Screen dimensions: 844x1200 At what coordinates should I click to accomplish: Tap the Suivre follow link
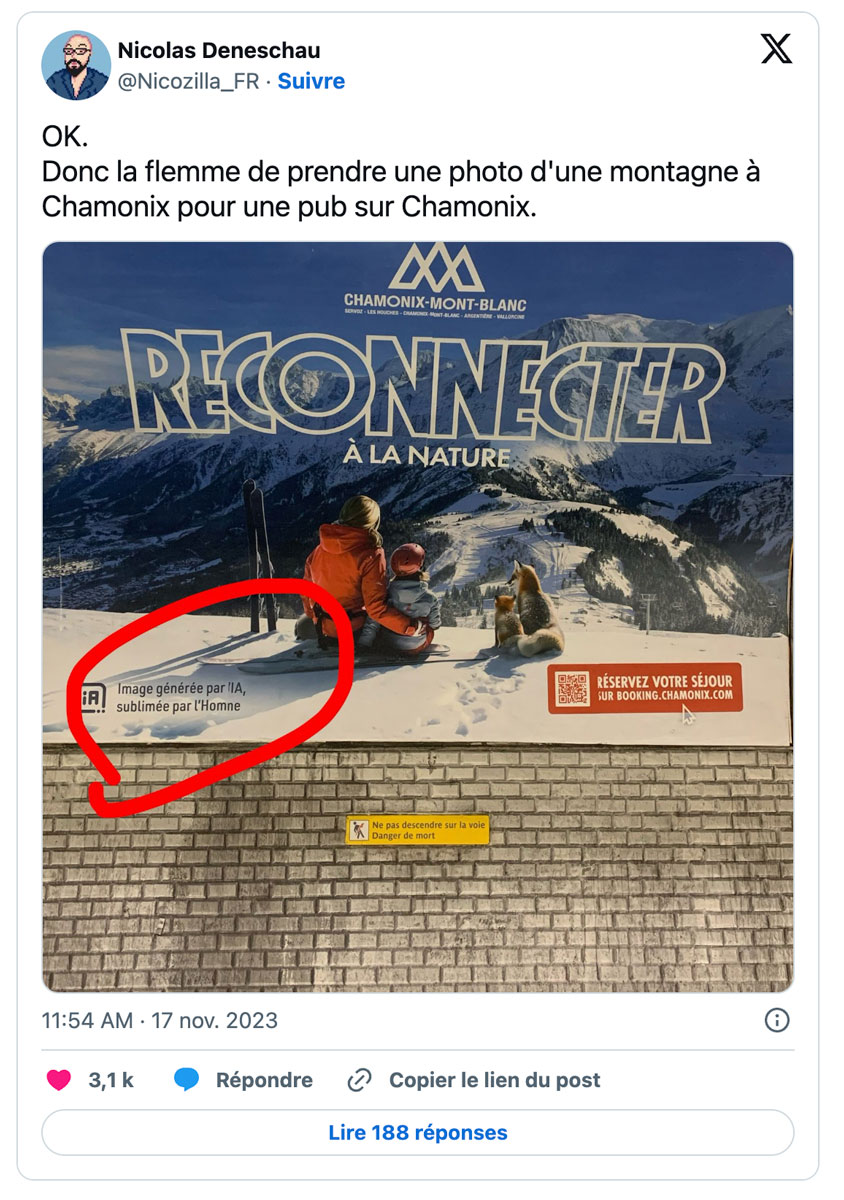point(311,82)
